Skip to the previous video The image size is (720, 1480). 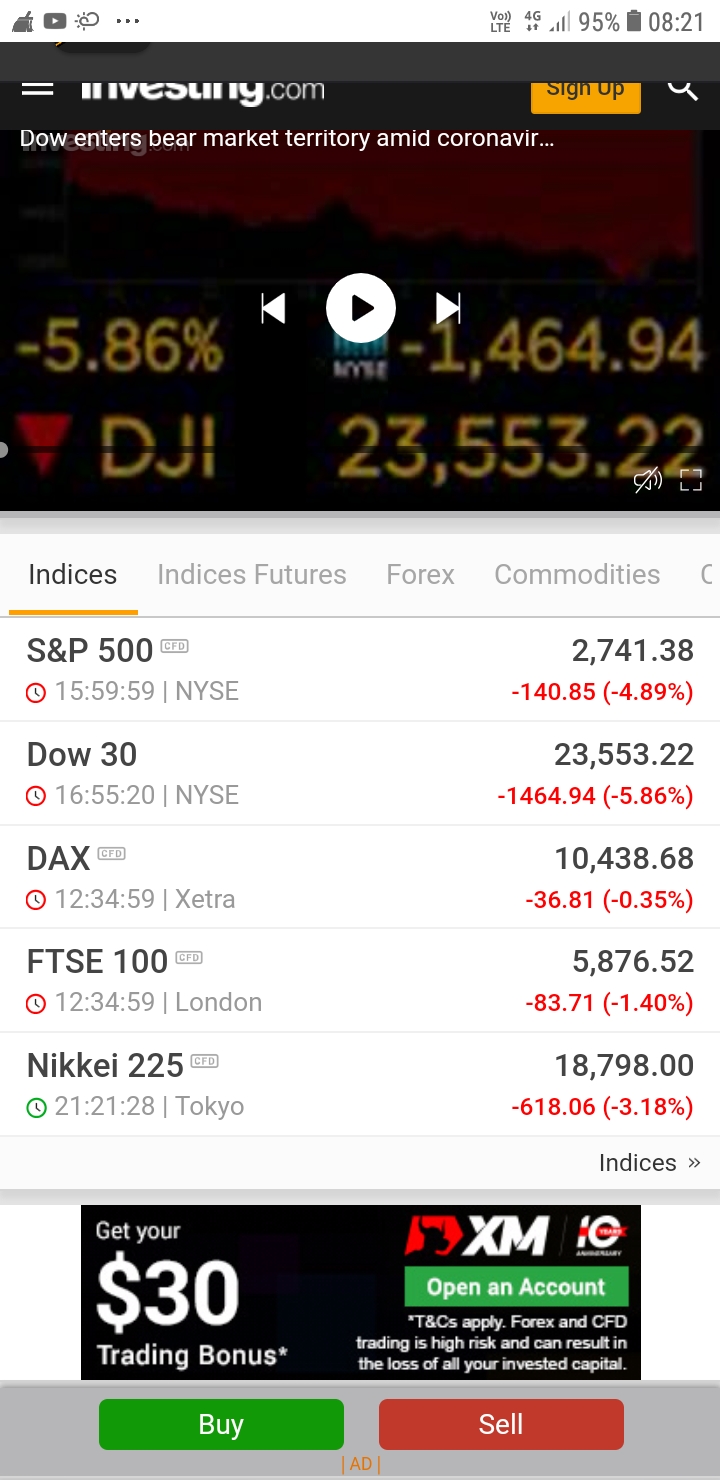coord(273,309)
